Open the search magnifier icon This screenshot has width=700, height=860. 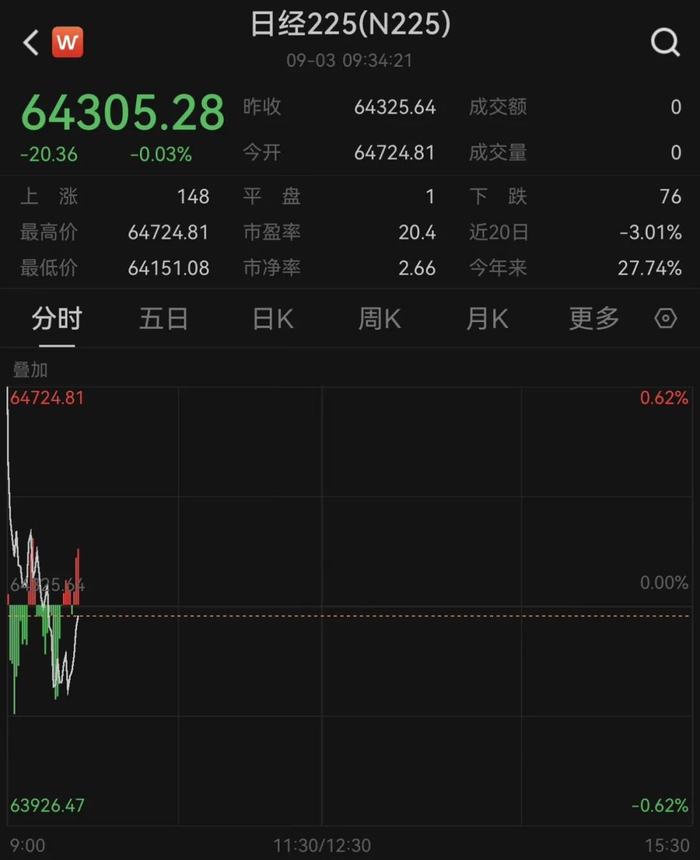tap(665, 42)
